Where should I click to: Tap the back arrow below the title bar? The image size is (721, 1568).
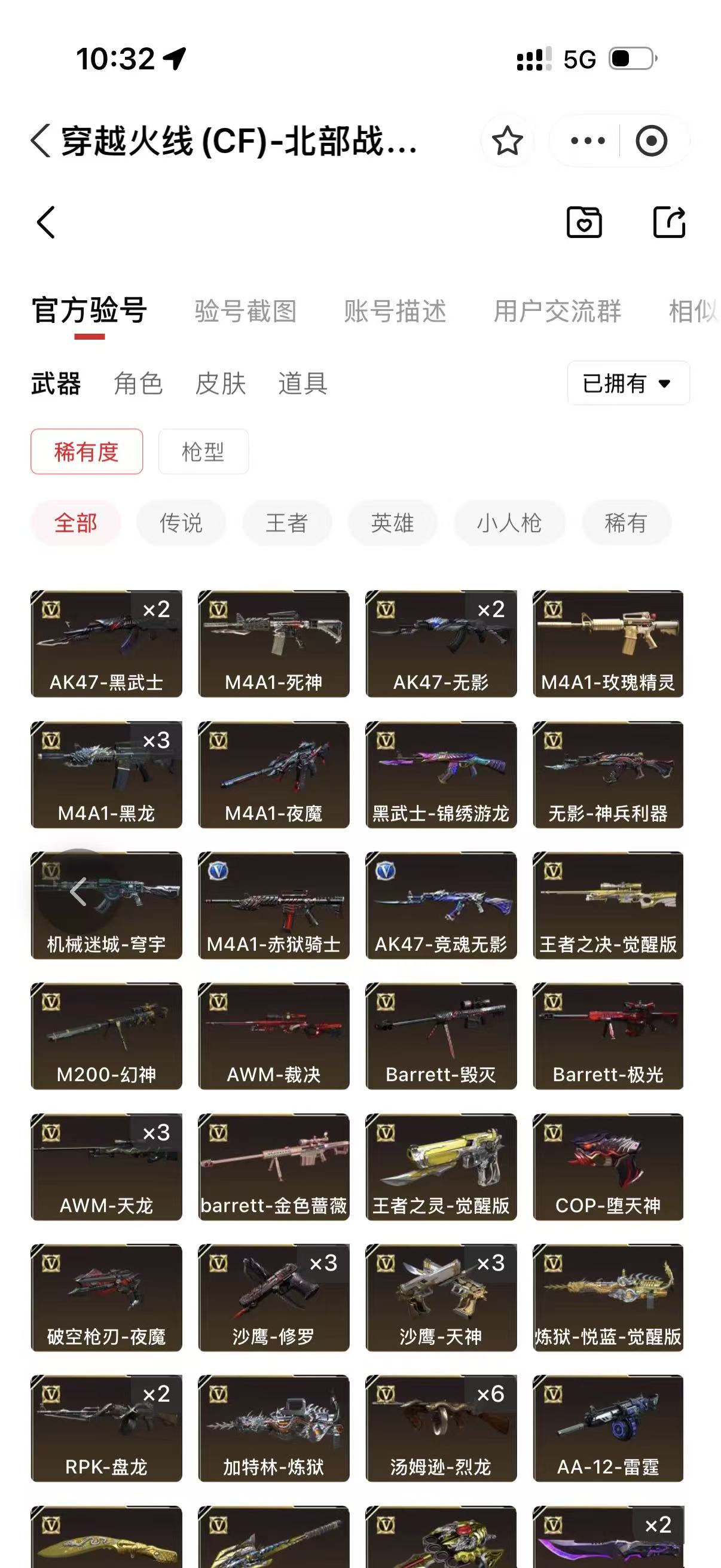[46, 222]
